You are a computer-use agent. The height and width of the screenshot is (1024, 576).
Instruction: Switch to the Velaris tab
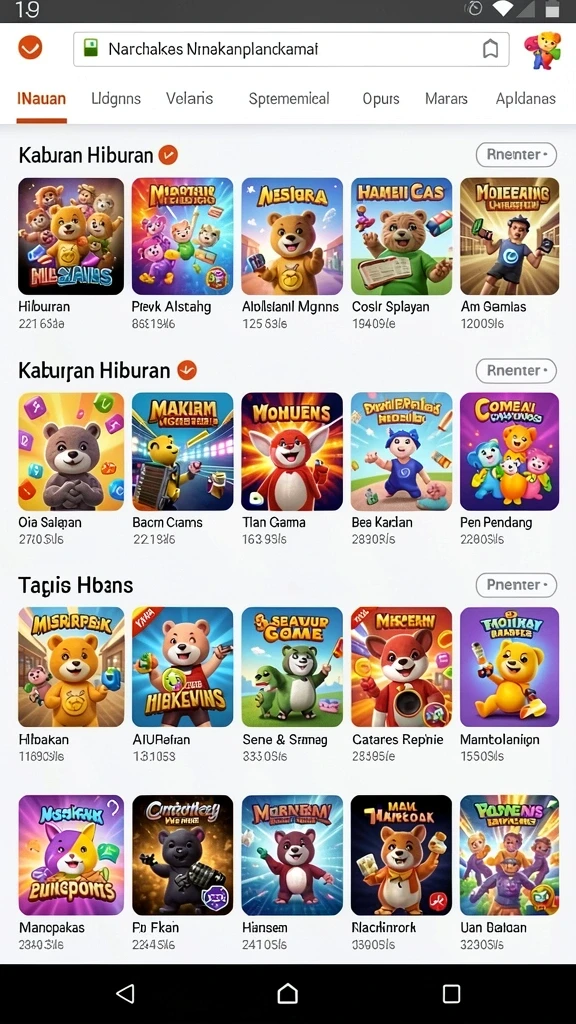point(189,99)
